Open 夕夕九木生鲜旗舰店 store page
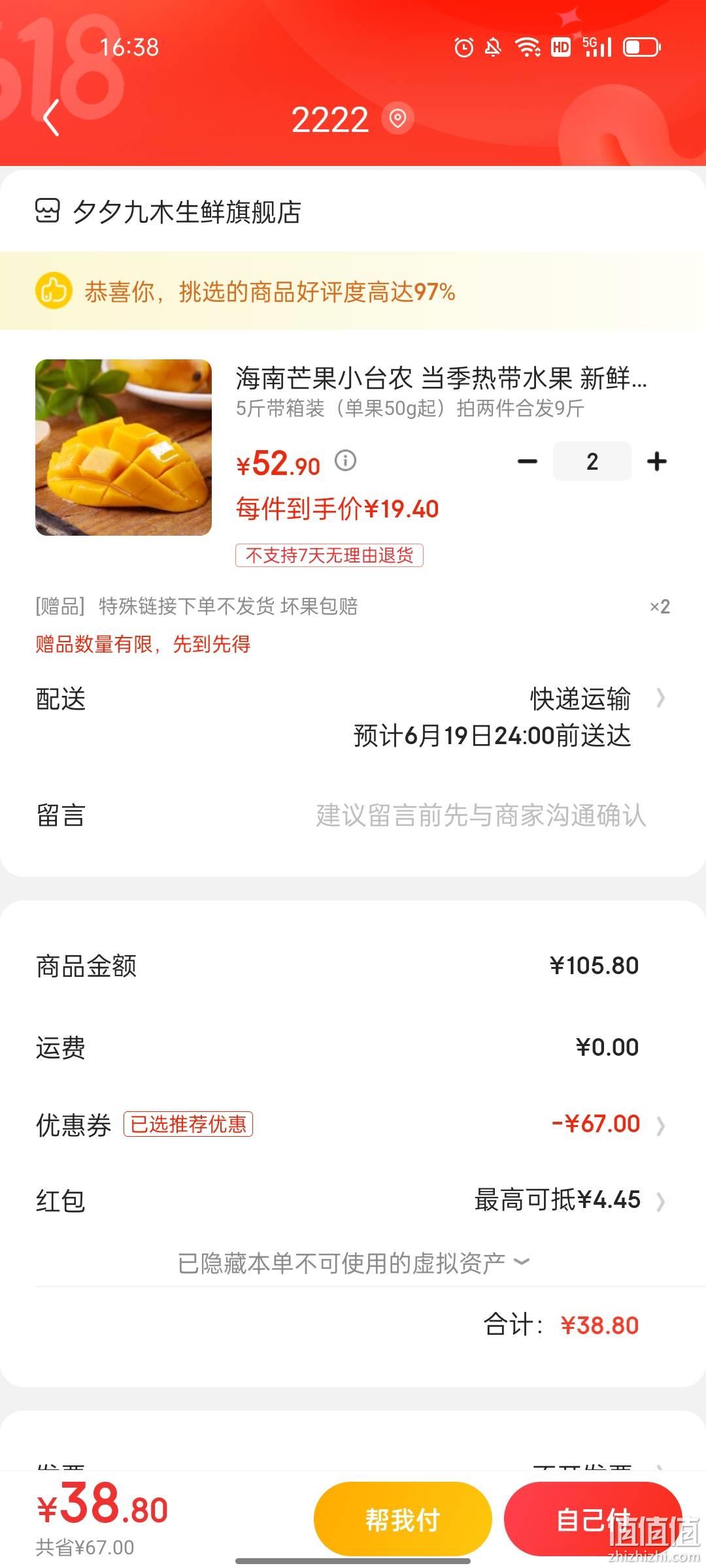Image resolution: width=706 pixels, height=1568 pixels. tap(167, 212)
